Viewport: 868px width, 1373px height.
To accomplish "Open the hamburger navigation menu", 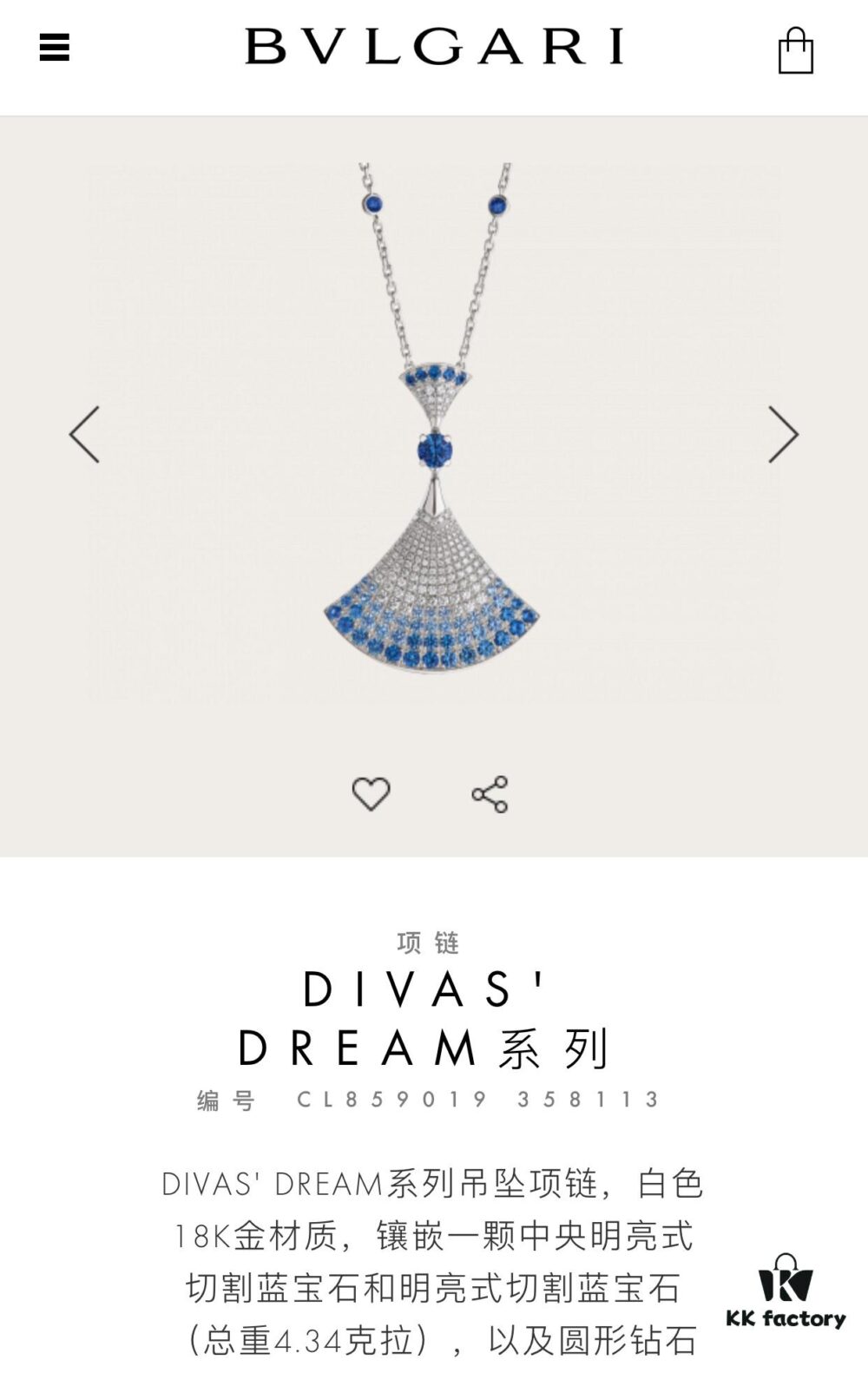I will pos(54,49).
